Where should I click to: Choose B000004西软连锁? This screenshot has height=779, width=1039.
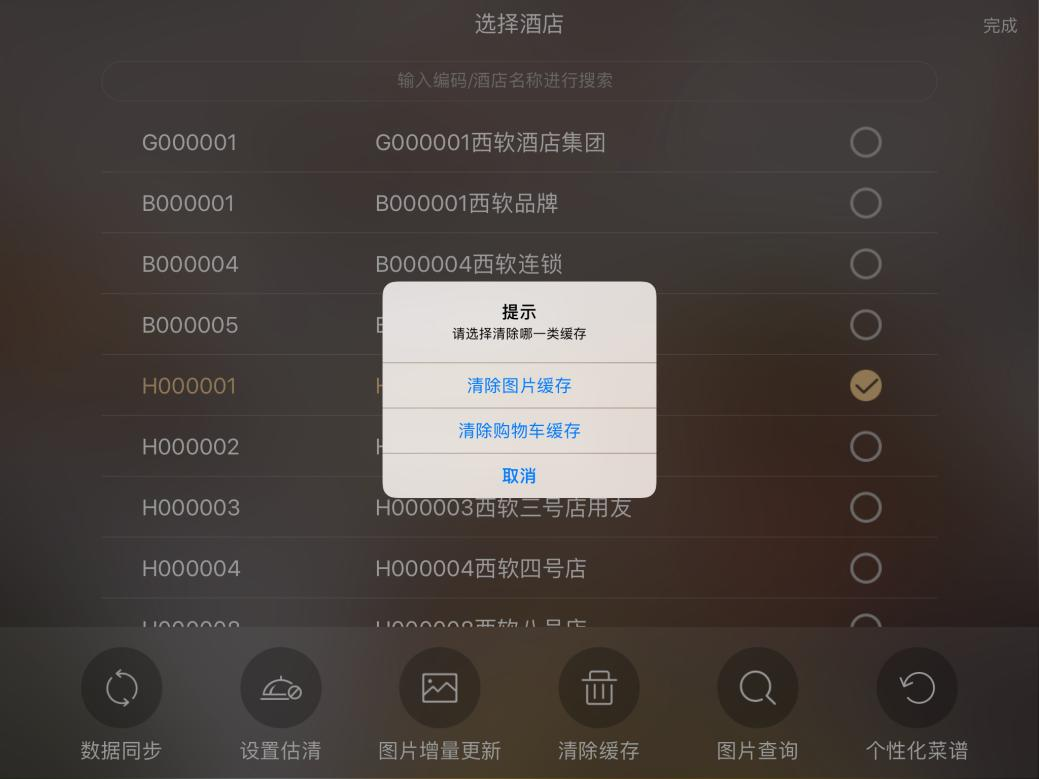coord(865,264)
